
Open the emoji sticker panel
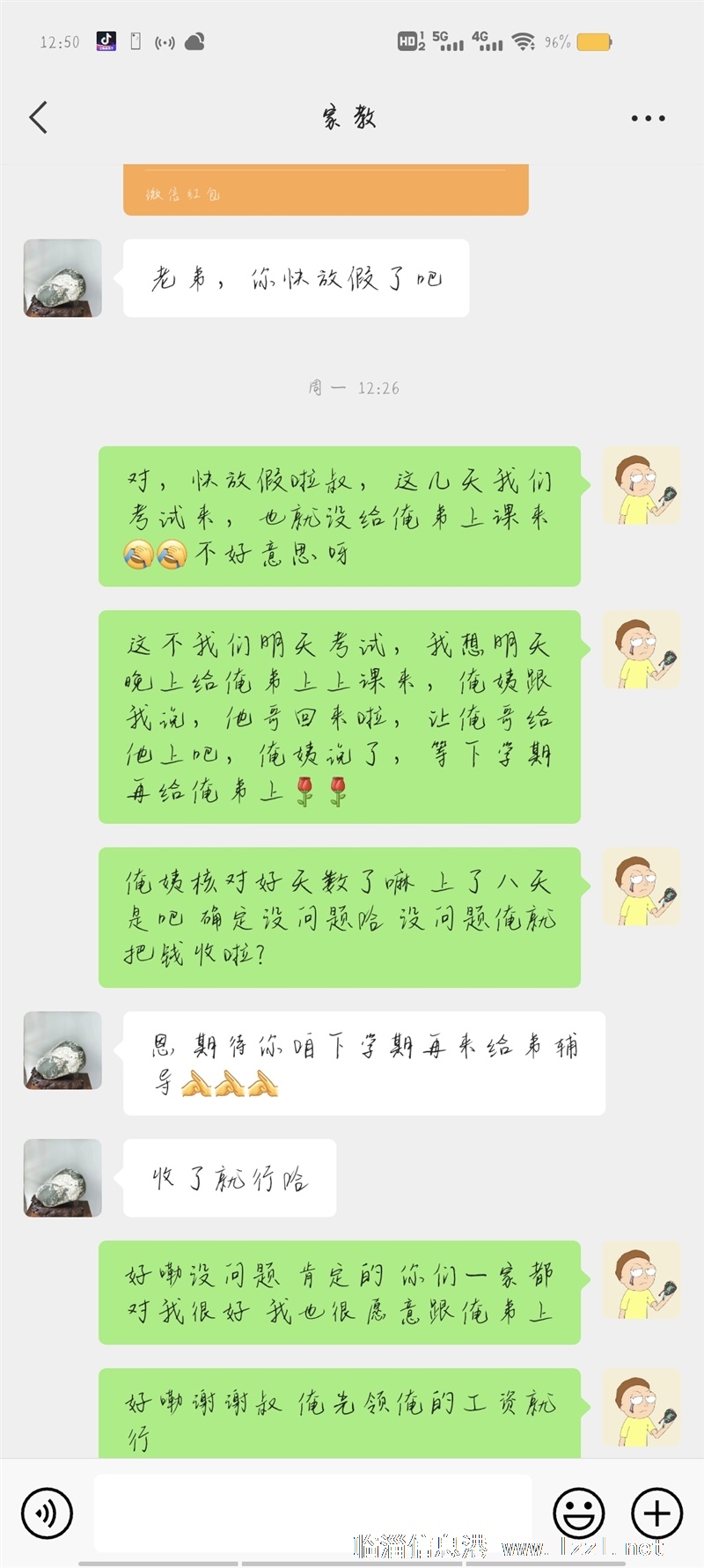pos(578,1513)
